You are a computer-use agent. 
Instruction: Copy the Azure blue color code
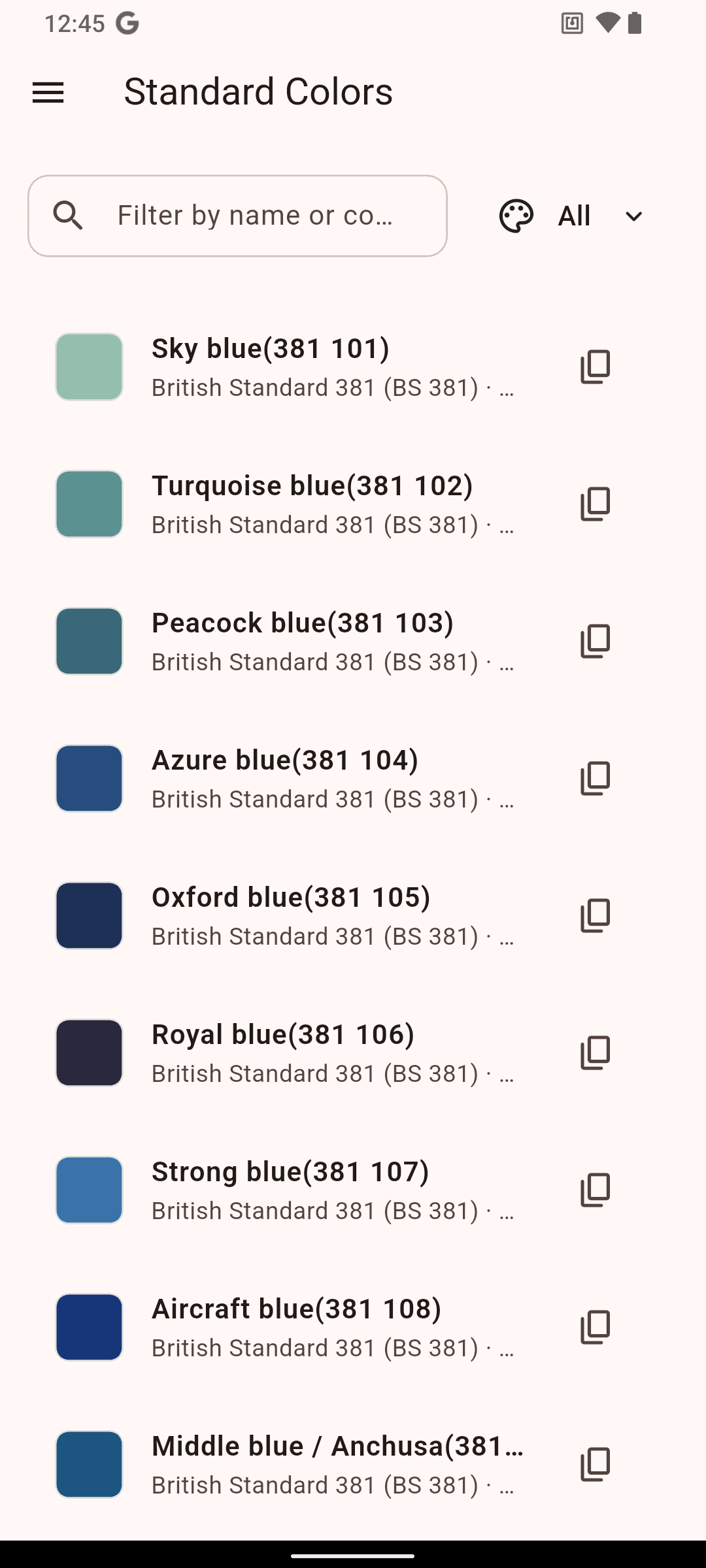click(x=594, y=778)
